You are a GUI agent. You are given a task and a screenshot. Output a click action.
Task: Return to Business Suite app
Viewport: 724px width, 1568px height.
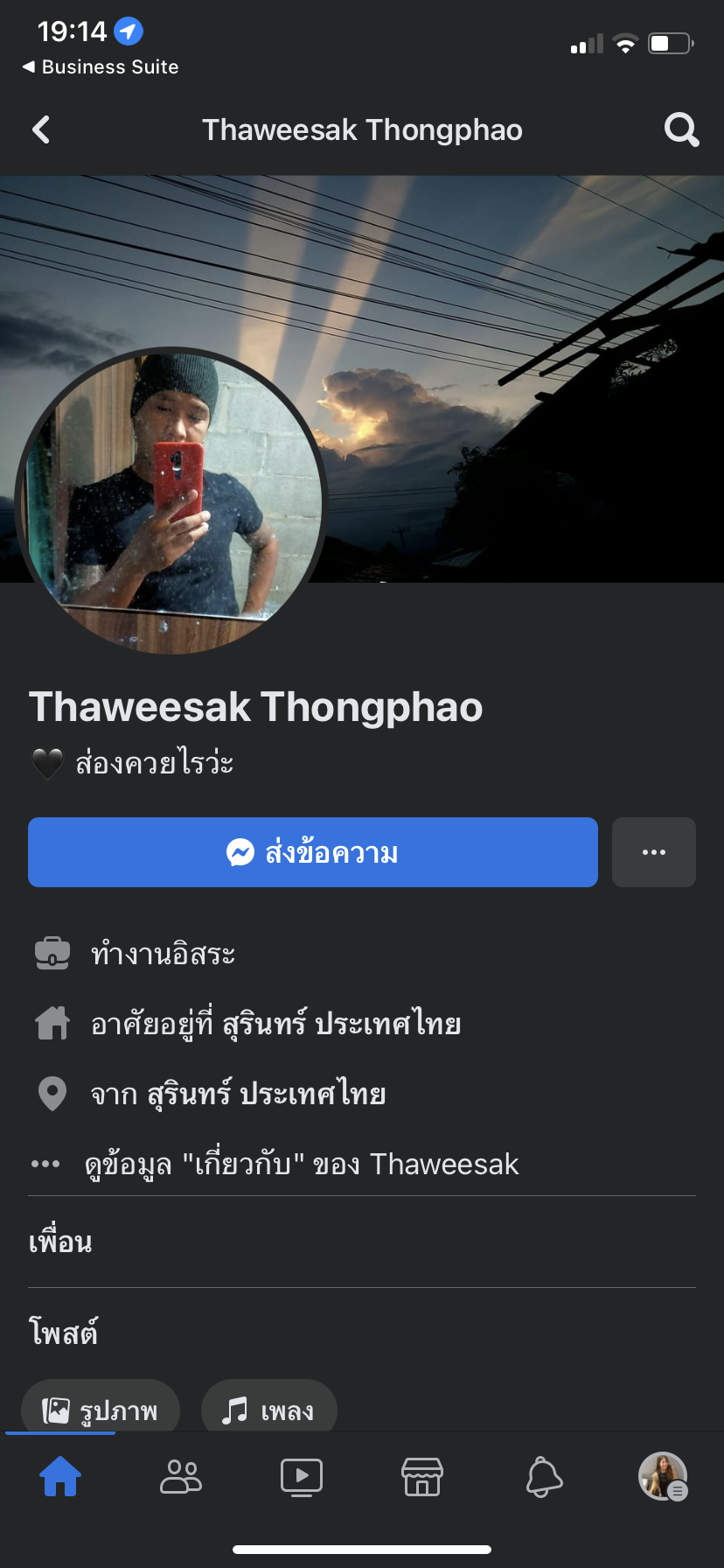coord(101,67)
